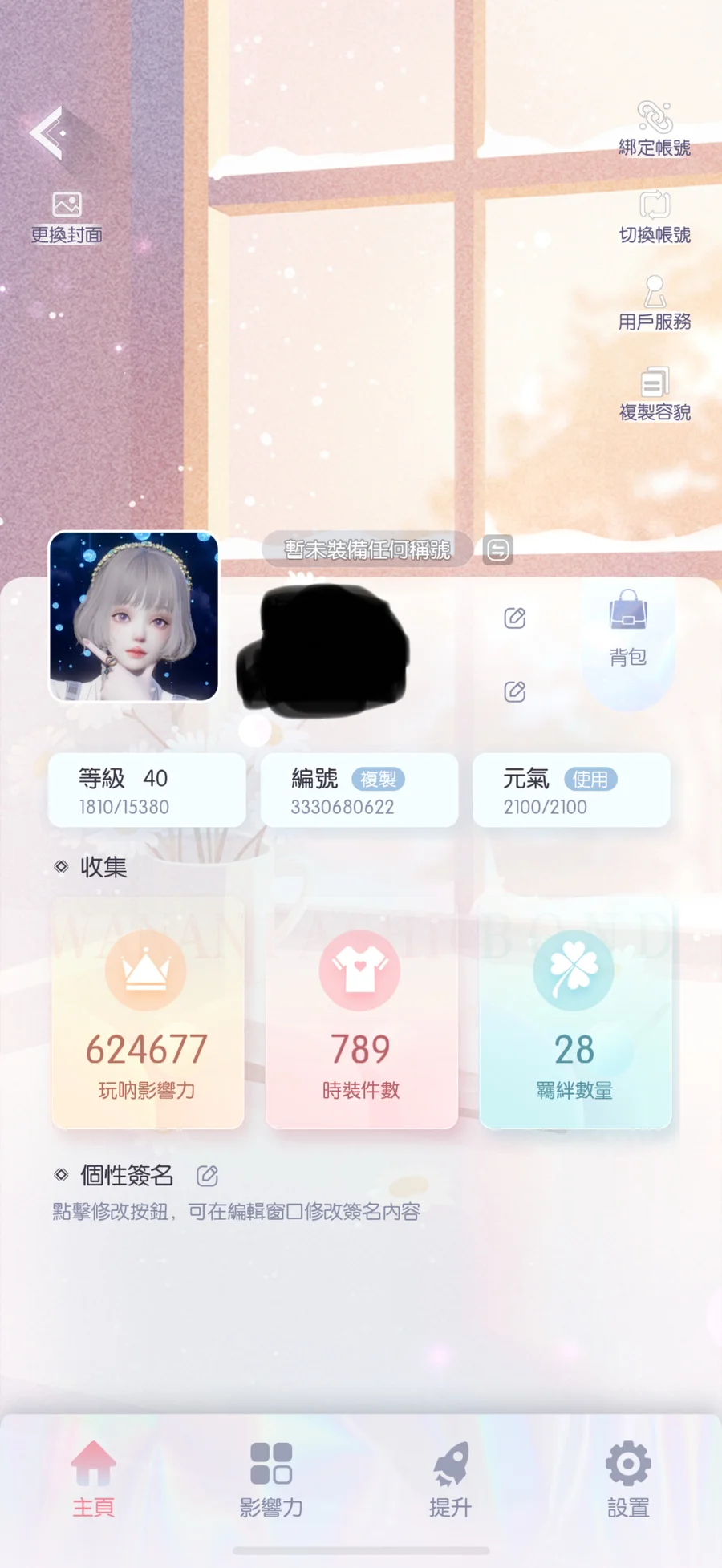Switch to the 提升 tab
The height and width of the screenshot is (1568, 722).
pyautogui.click(x=450, y=1481)
